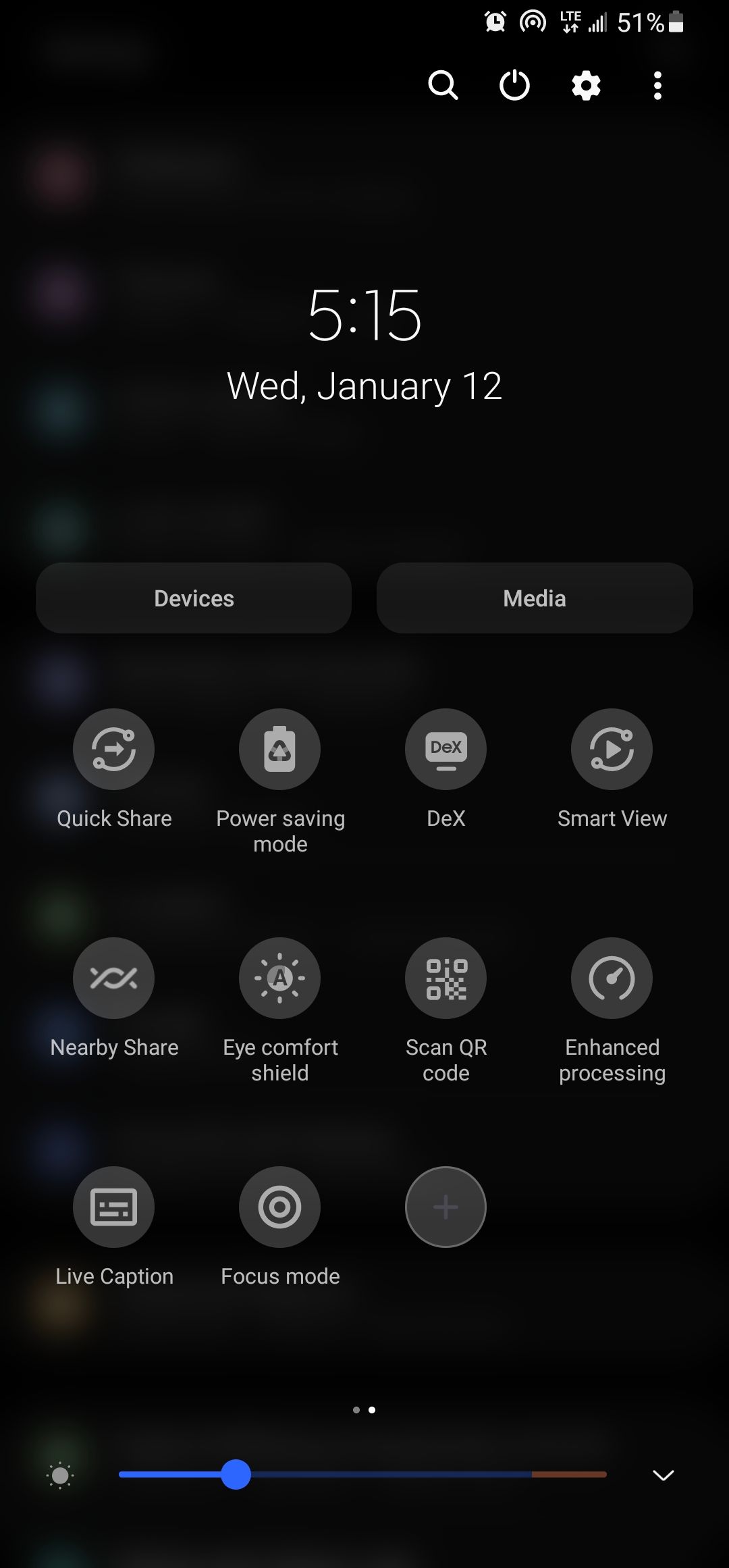Screen dimensions: 729x1568
Task: Enable Enhanced processing
Action: click(612, 978)
